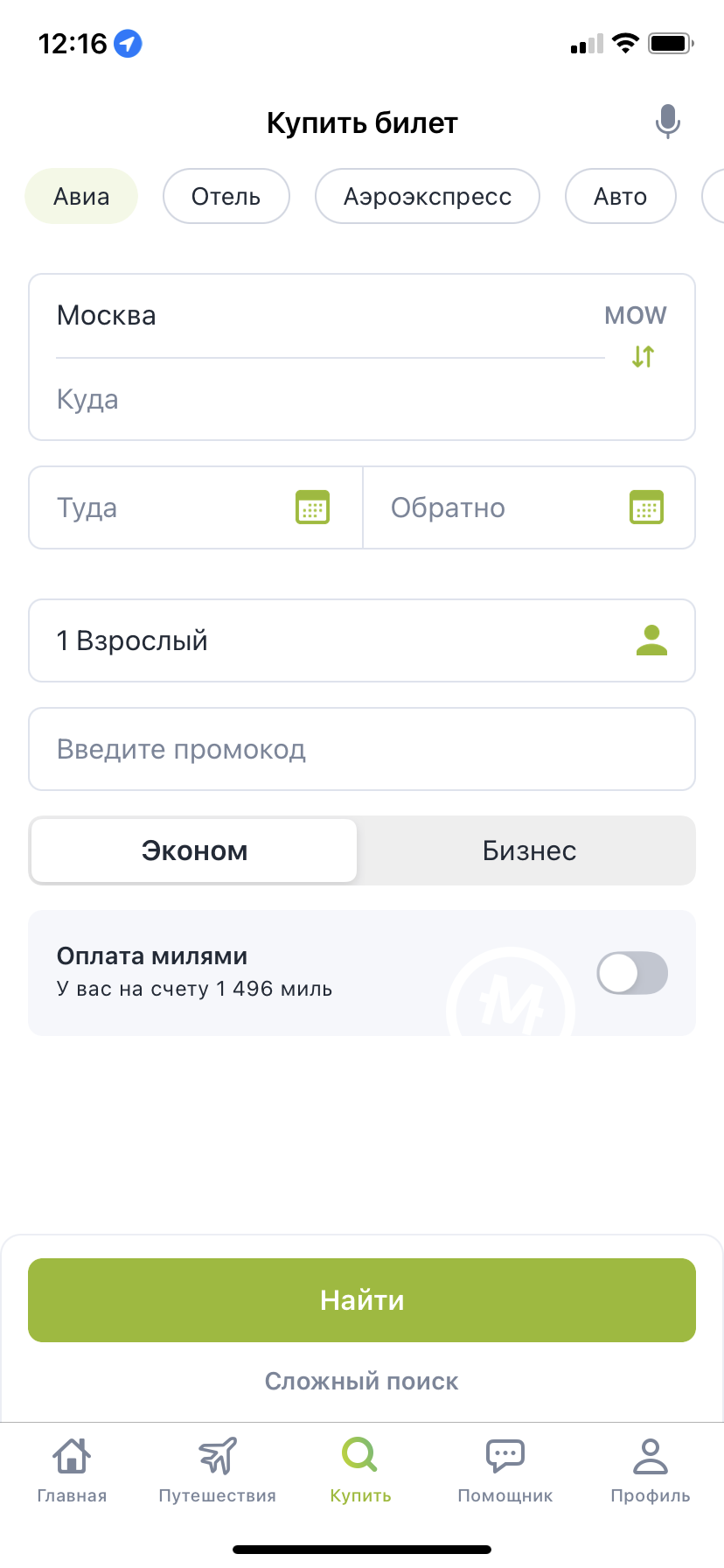
Task: Switch to the Аэроэкспресс chip
Action: click(427, 196)
